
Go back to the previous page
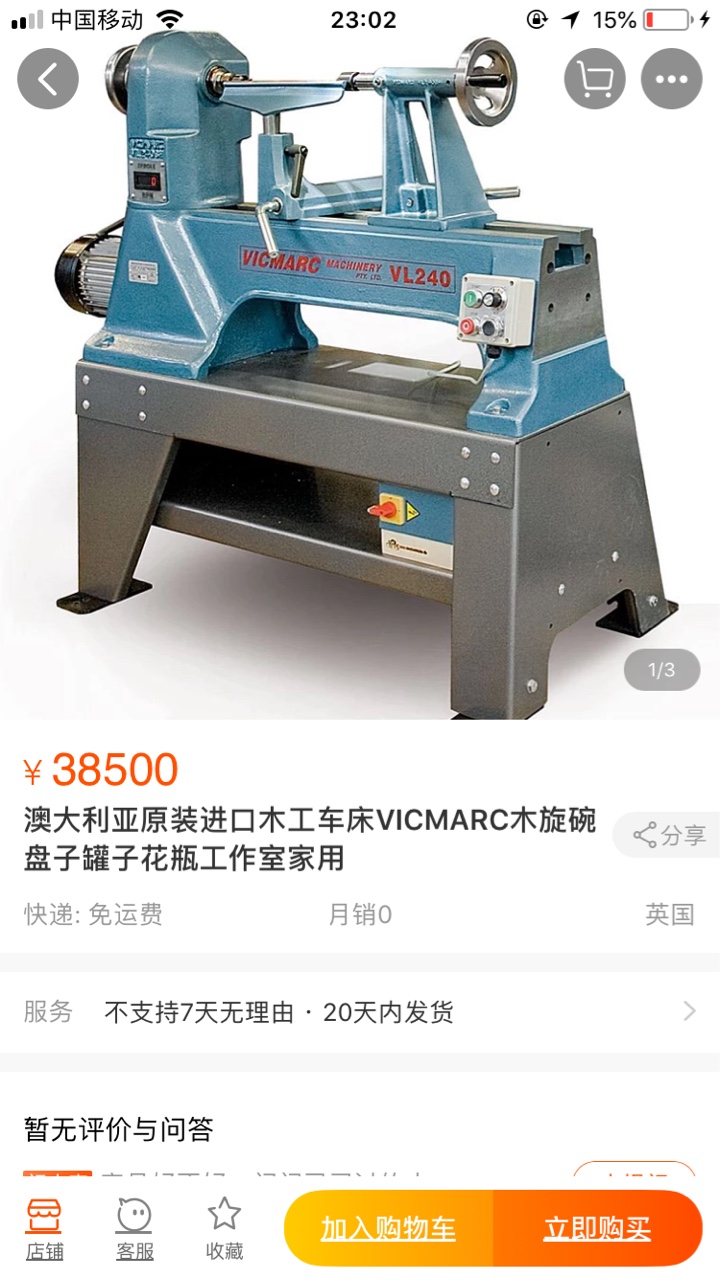[x=47, y=78]
